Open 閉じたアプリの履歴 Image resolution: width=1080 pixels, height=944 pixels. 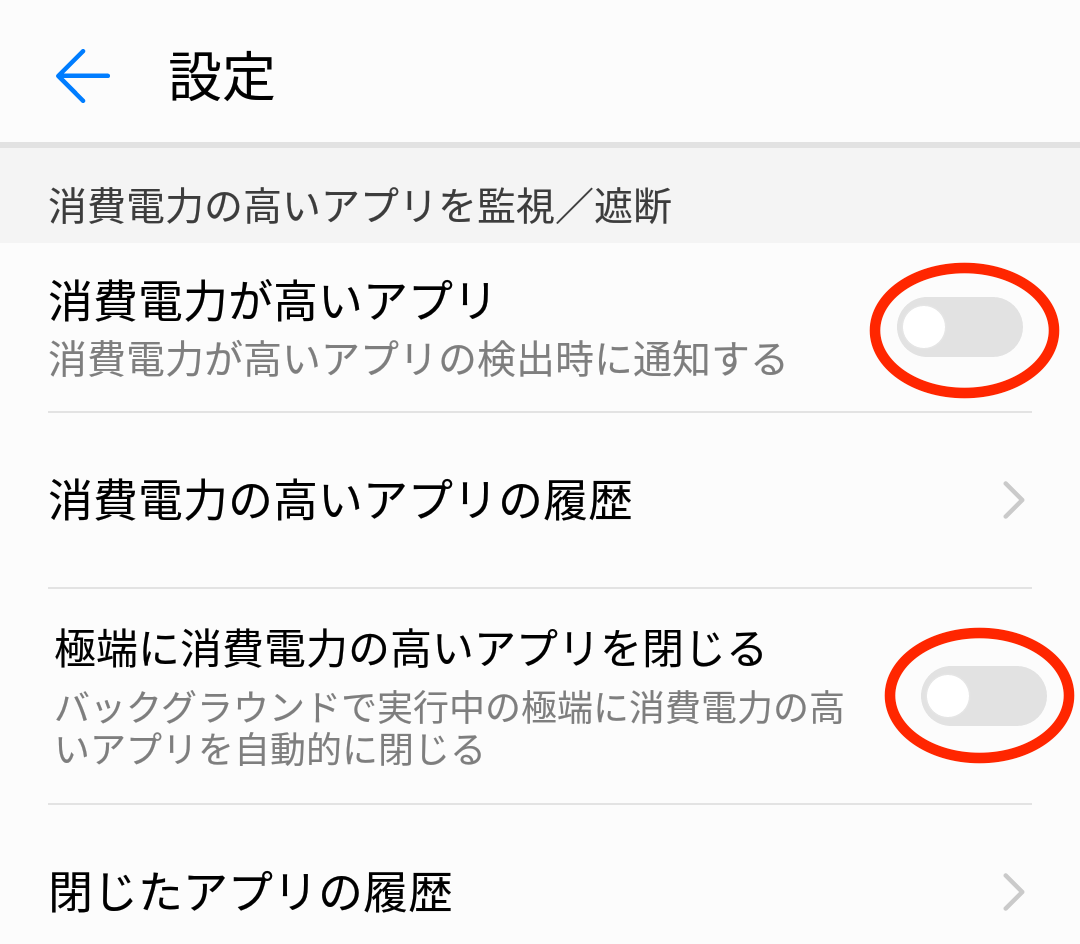click(540, 892)
